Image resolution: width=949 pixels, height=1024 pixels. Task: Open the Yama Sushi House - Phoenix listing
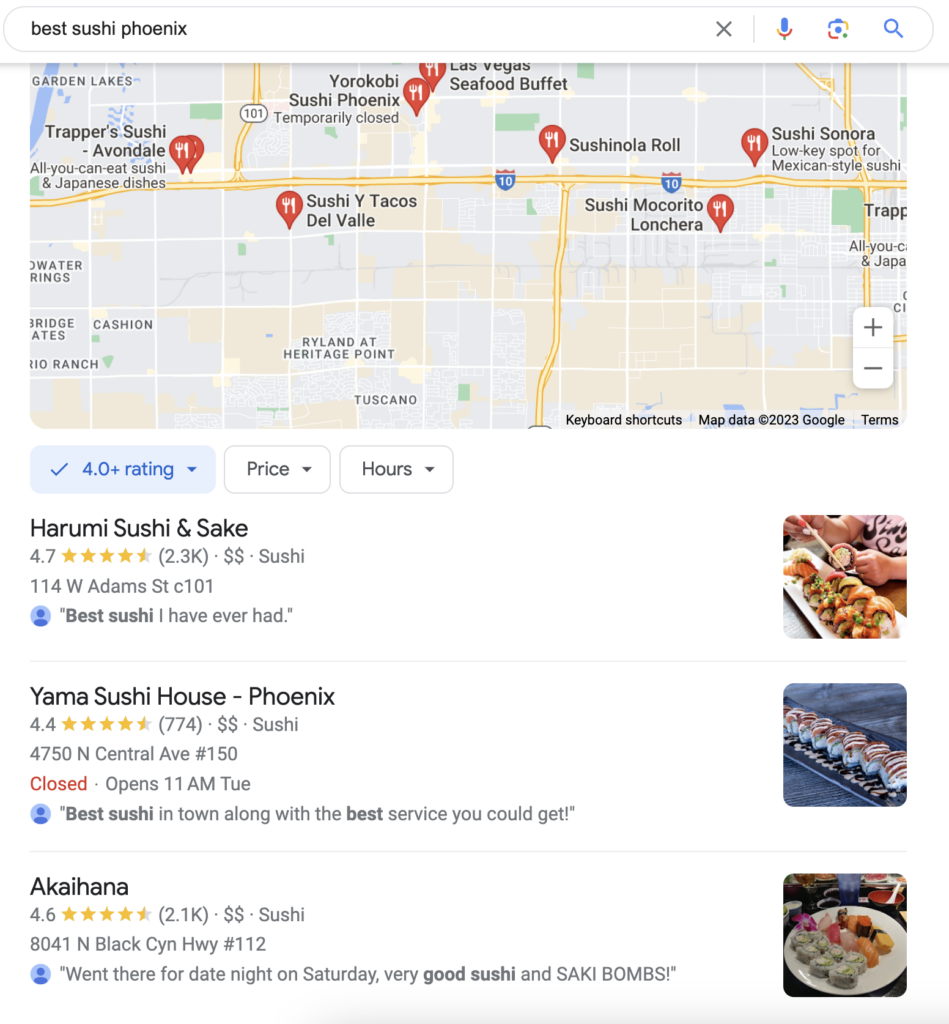[x=182, y=696]
